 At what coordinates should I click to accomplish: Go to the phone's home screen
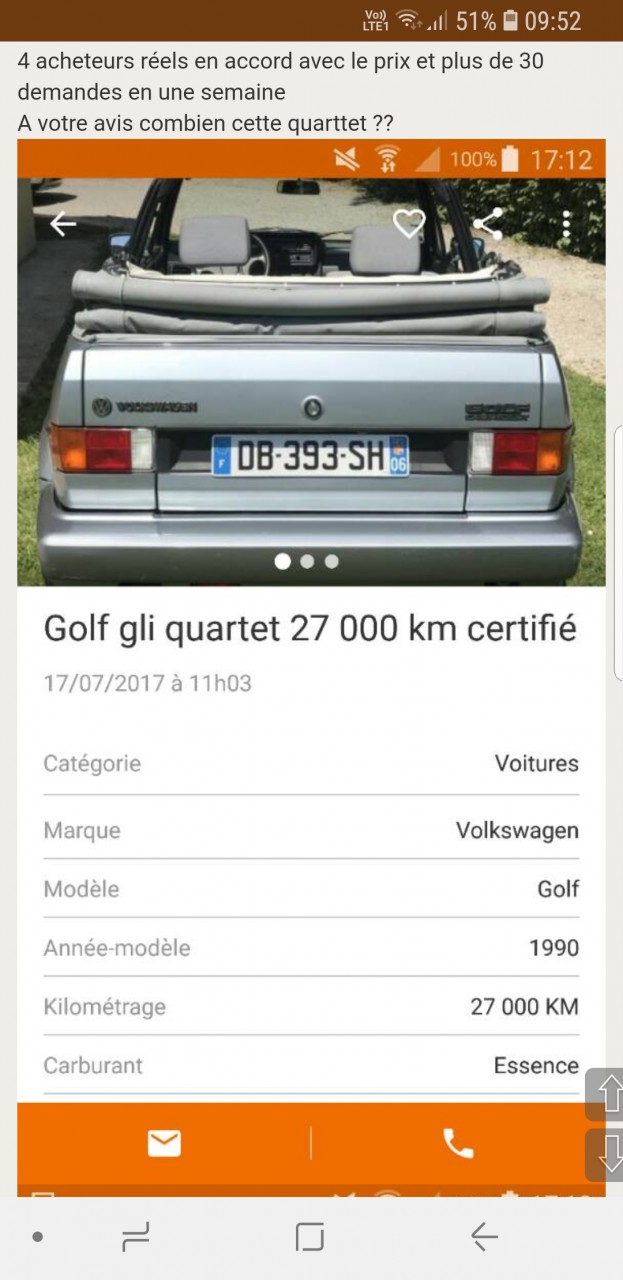310,1237
